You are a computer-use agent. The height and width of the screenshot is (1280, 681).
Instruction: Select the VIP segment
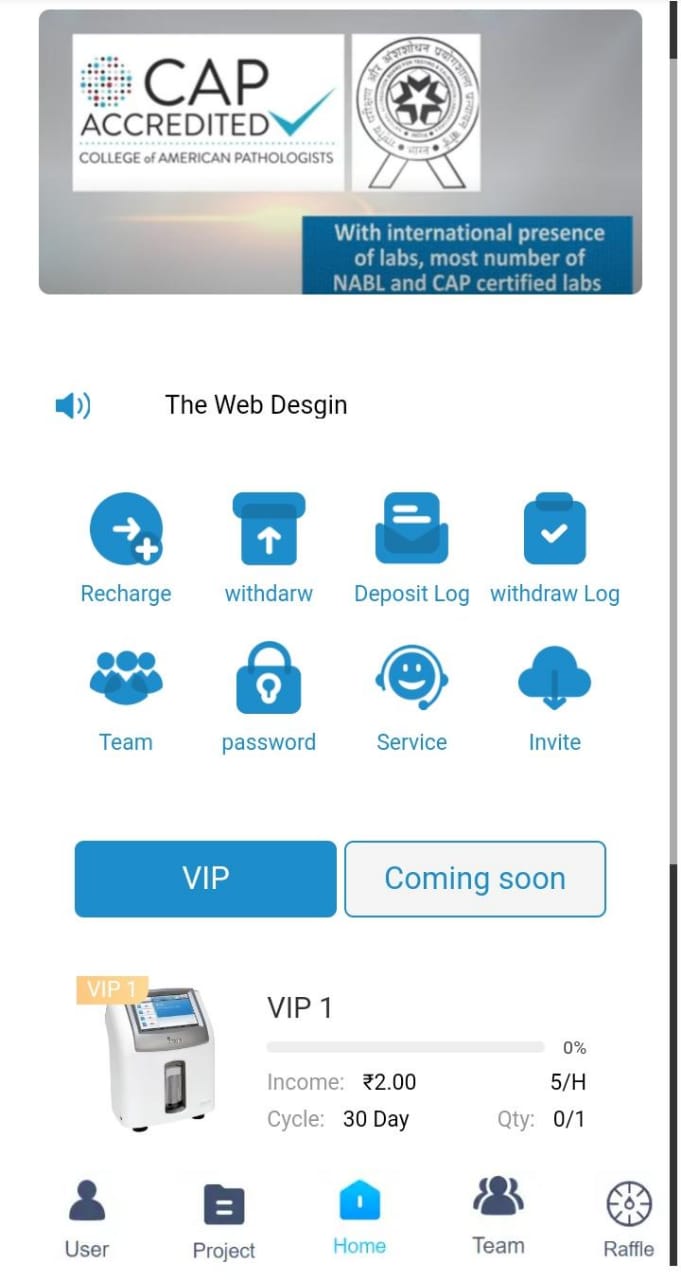pyautogui.click(x=205, y=878)
